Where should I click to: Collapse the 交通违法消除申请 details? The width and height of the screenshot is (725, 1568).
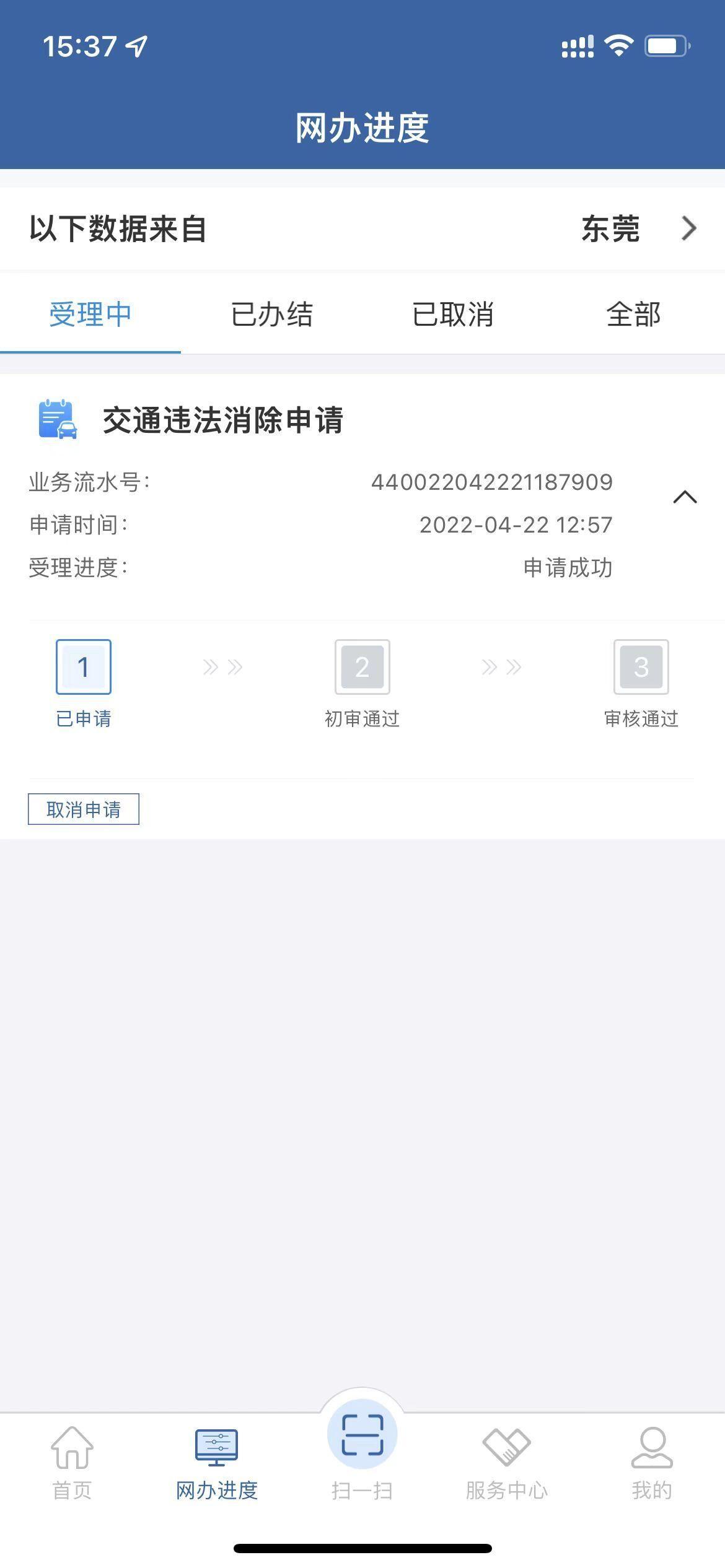click(685, 497)
